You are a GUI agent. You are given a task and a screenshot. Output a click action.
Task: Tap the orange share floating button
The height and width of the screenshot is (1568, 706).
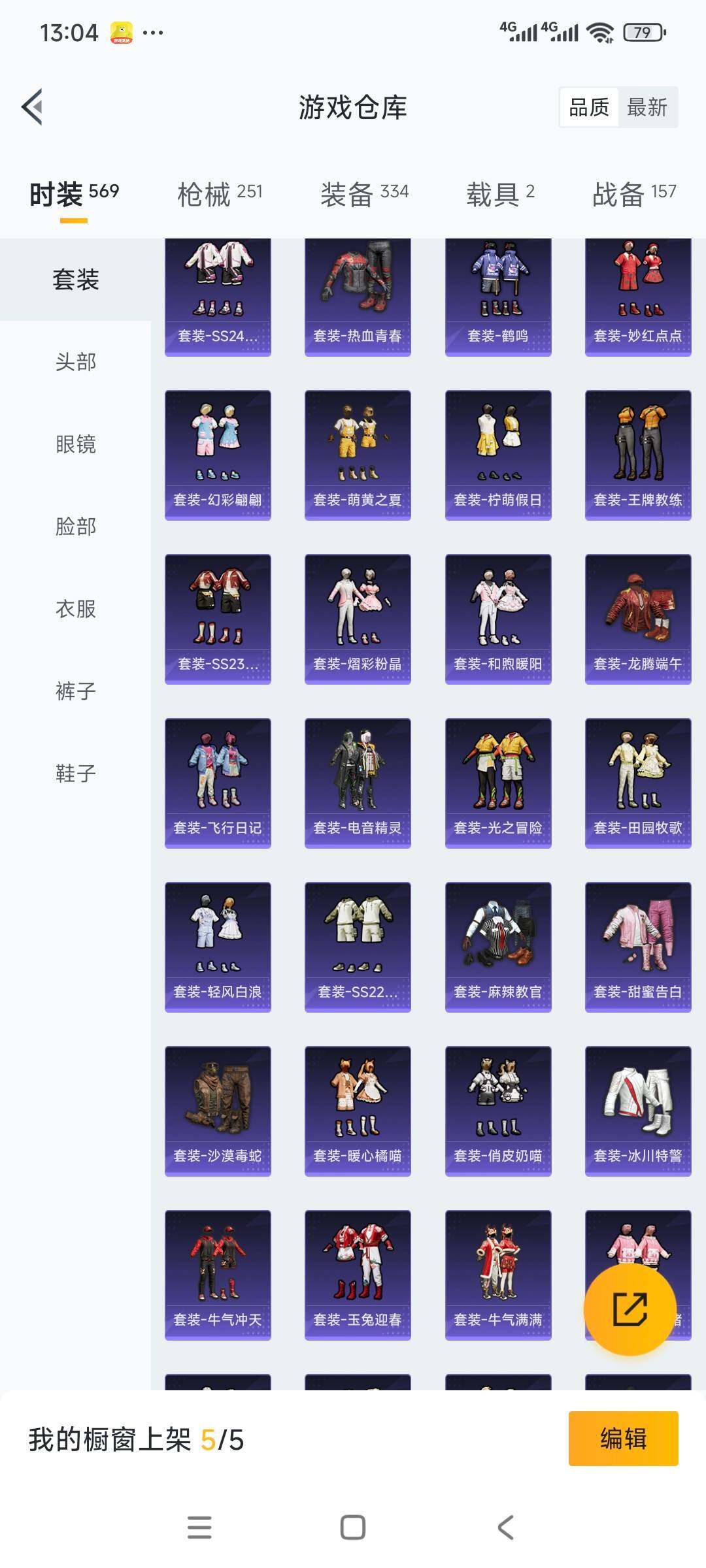pyautogui.click(x=630, y=1309)
